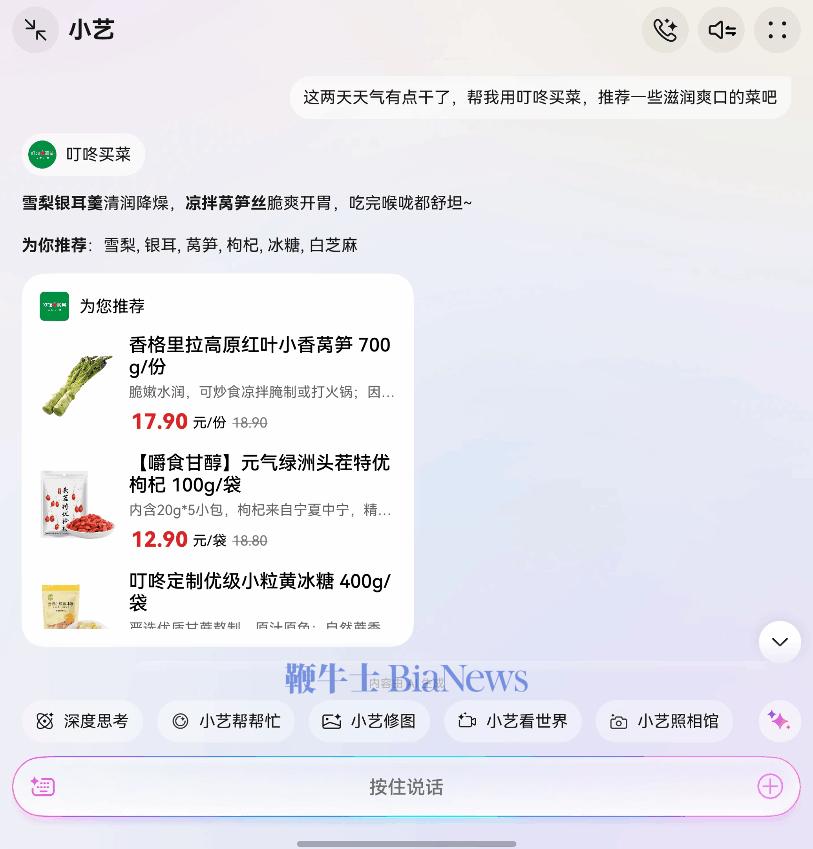Image resolution: width=813 pixels, height=849 pixels.
Task: Select the 小艺帮帮忙 chip
Action: point(226,721)
